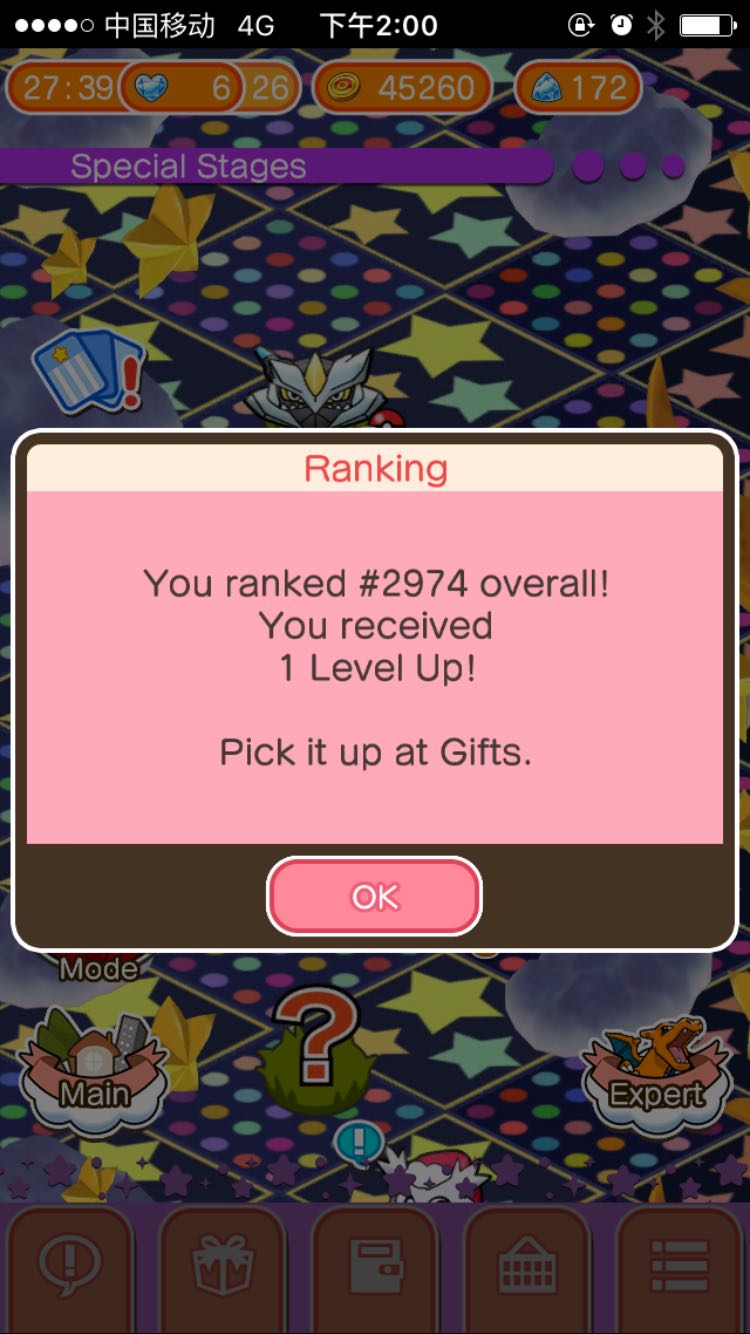Tap the hearts counter to add hearts
Screen dimensions: 750x1334
pyautogui.click(x=182, y=89)
